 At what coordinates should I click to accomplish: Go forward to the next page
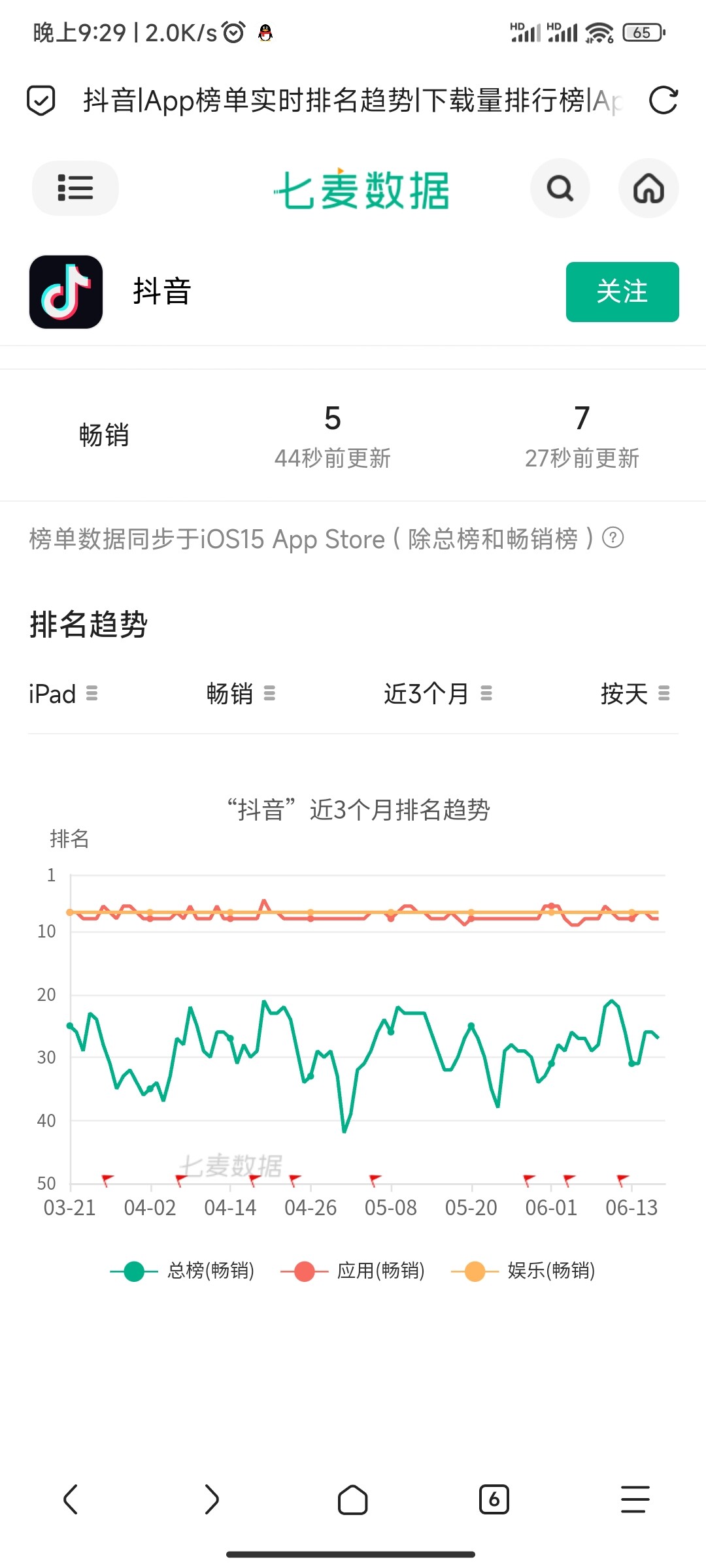pyautogui.click(x=212, y=1499)
